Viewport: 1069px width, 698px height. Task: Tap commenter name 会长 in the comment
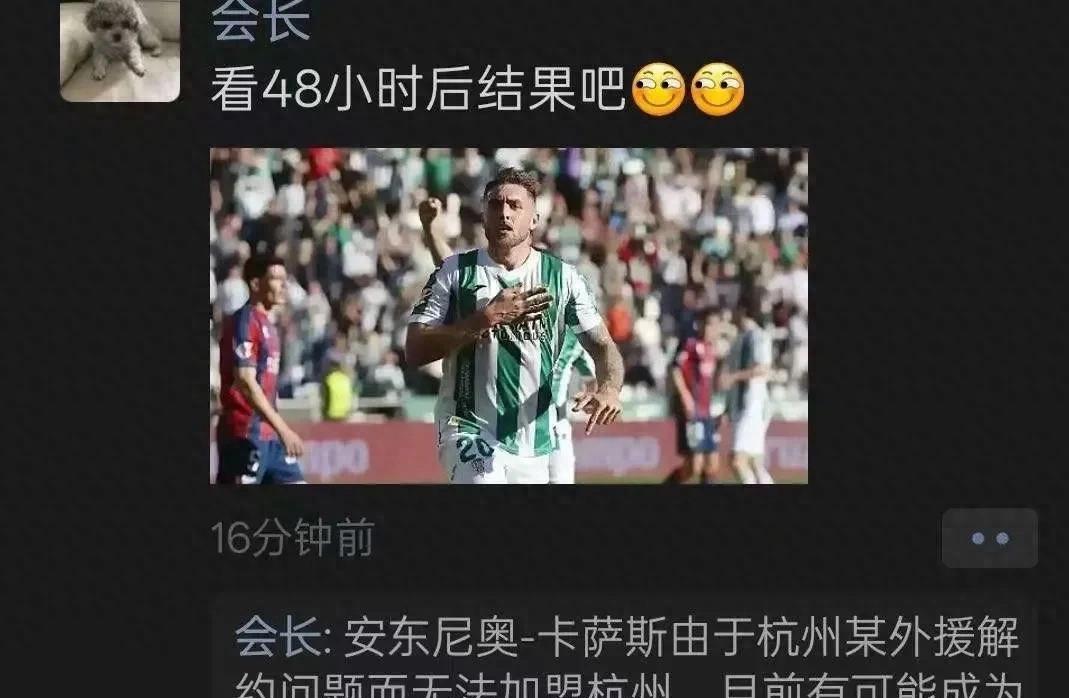click(277, 637)
